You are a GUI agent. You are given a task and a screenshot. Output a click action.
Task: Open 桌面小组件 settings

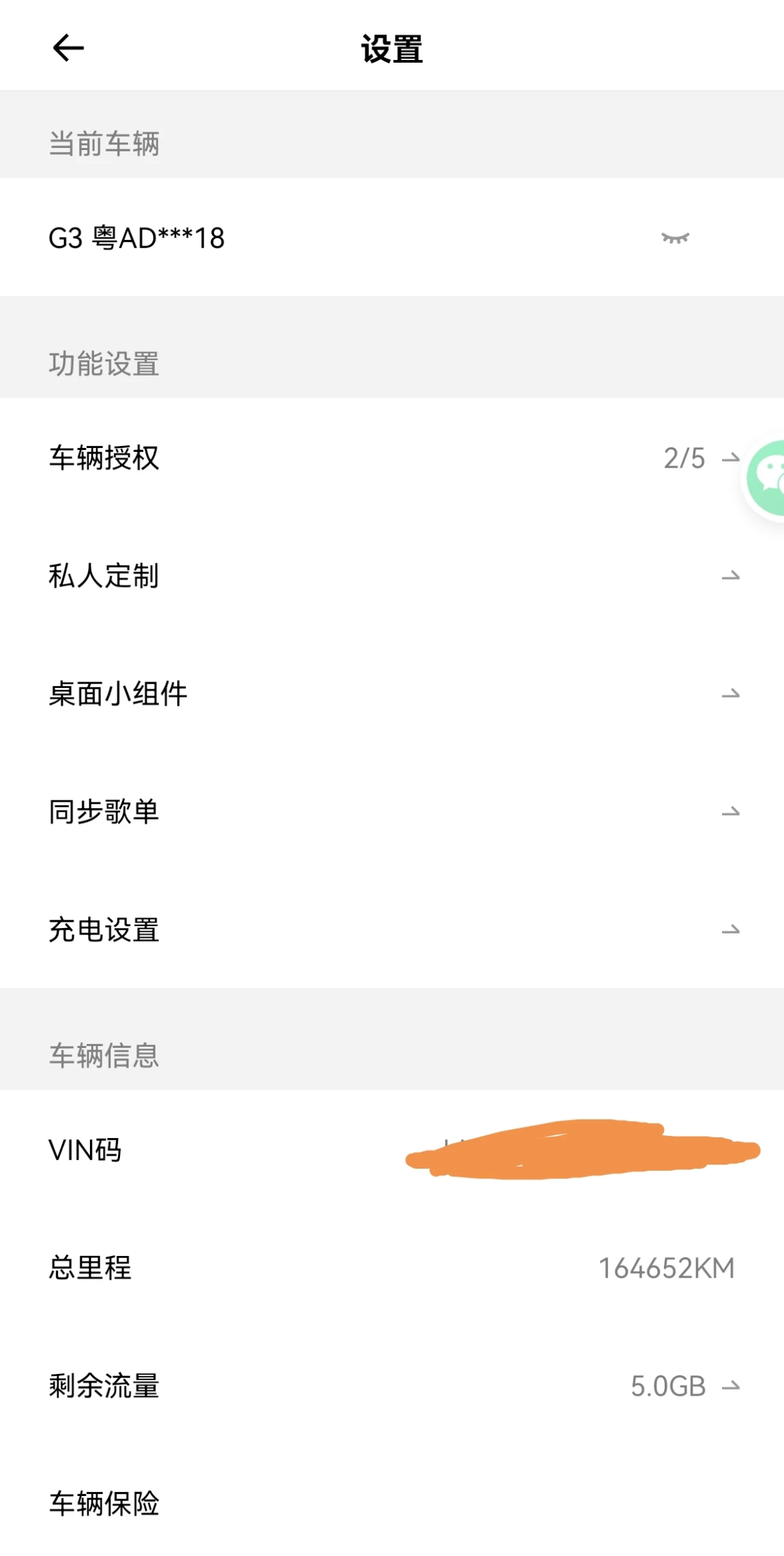[392, 693]
